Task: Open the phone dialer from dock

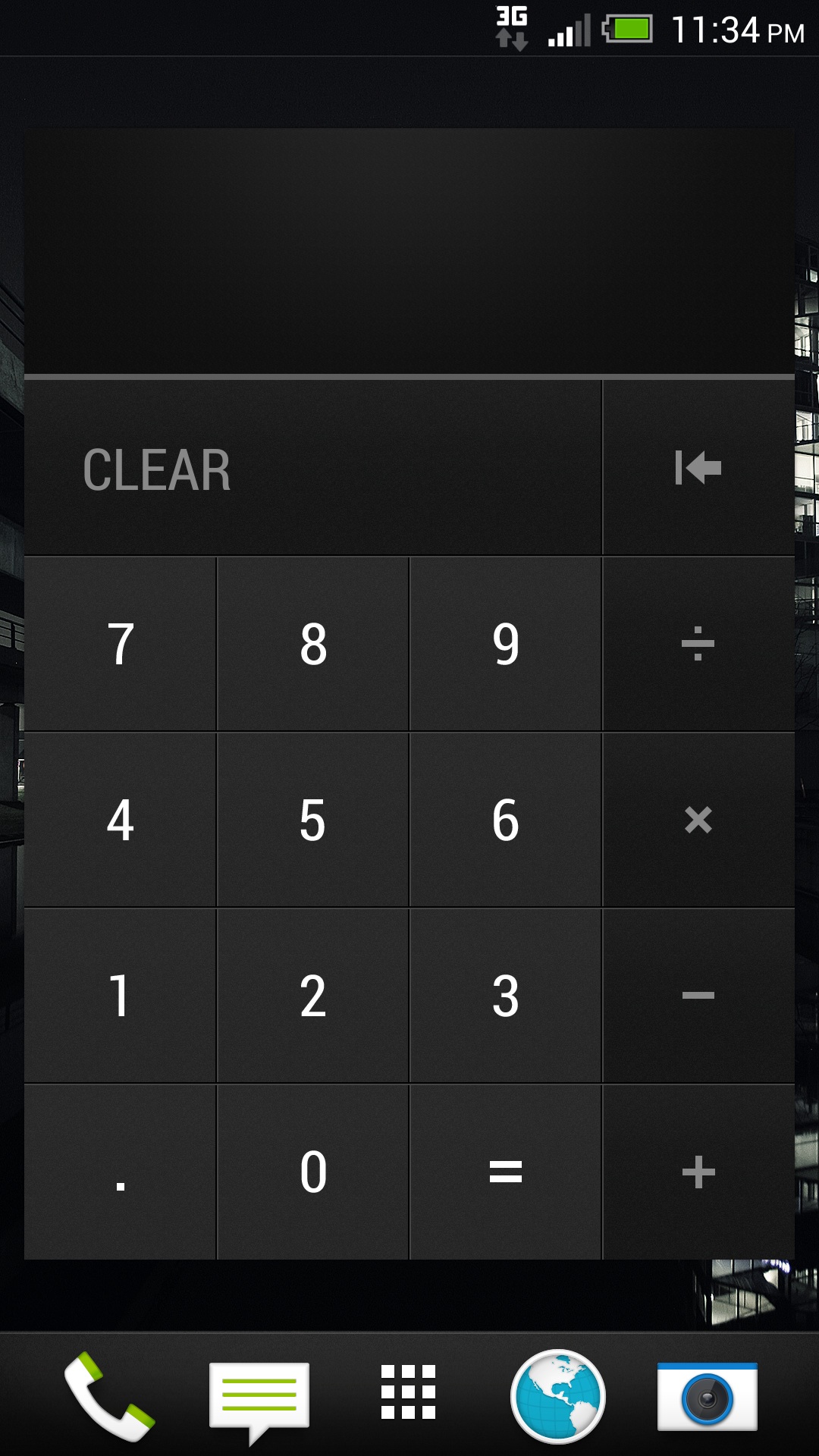Action: [x=110, y=1396]
